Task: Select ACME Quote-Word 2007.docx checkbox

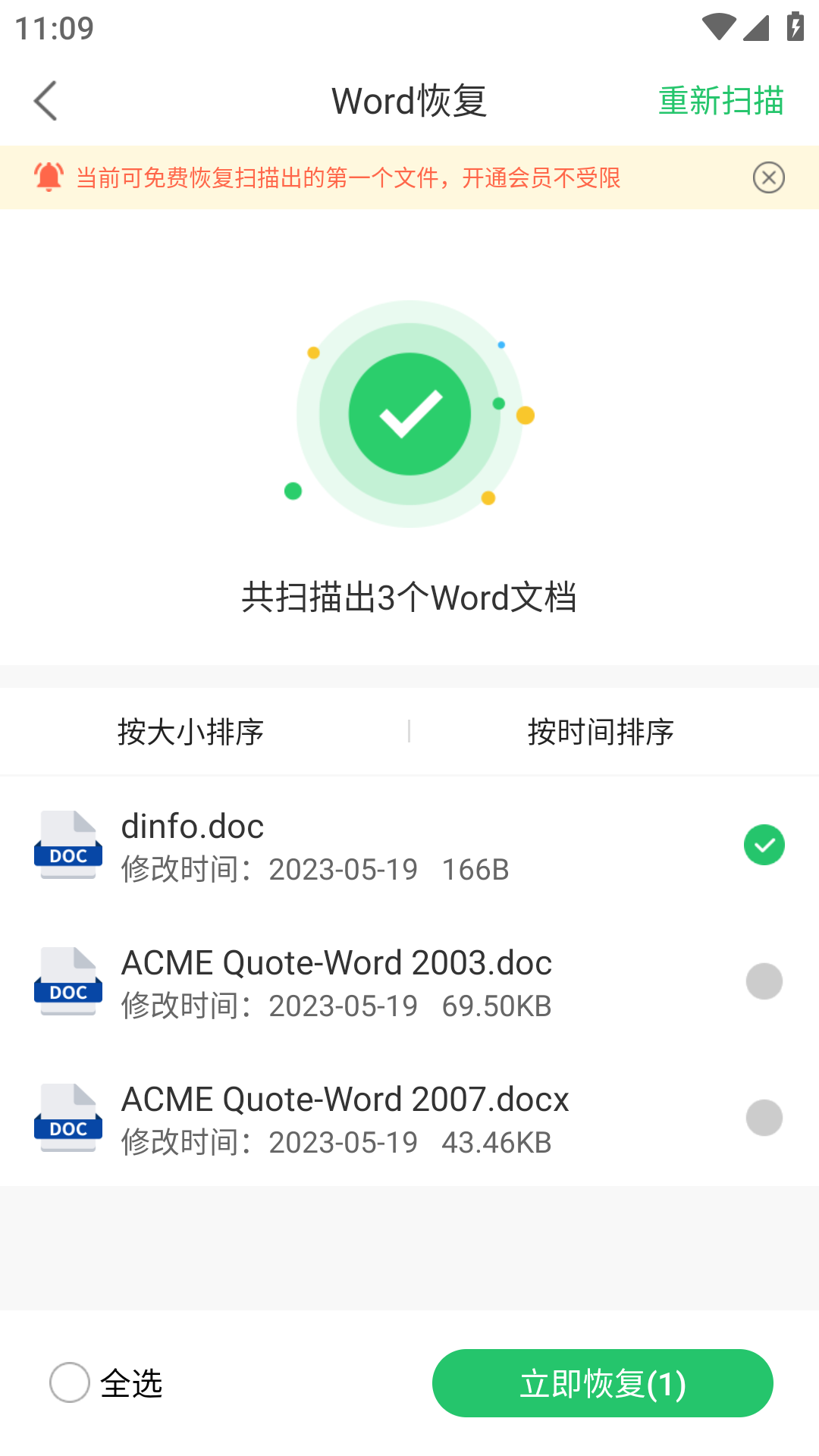Action: click(764, 1118)
